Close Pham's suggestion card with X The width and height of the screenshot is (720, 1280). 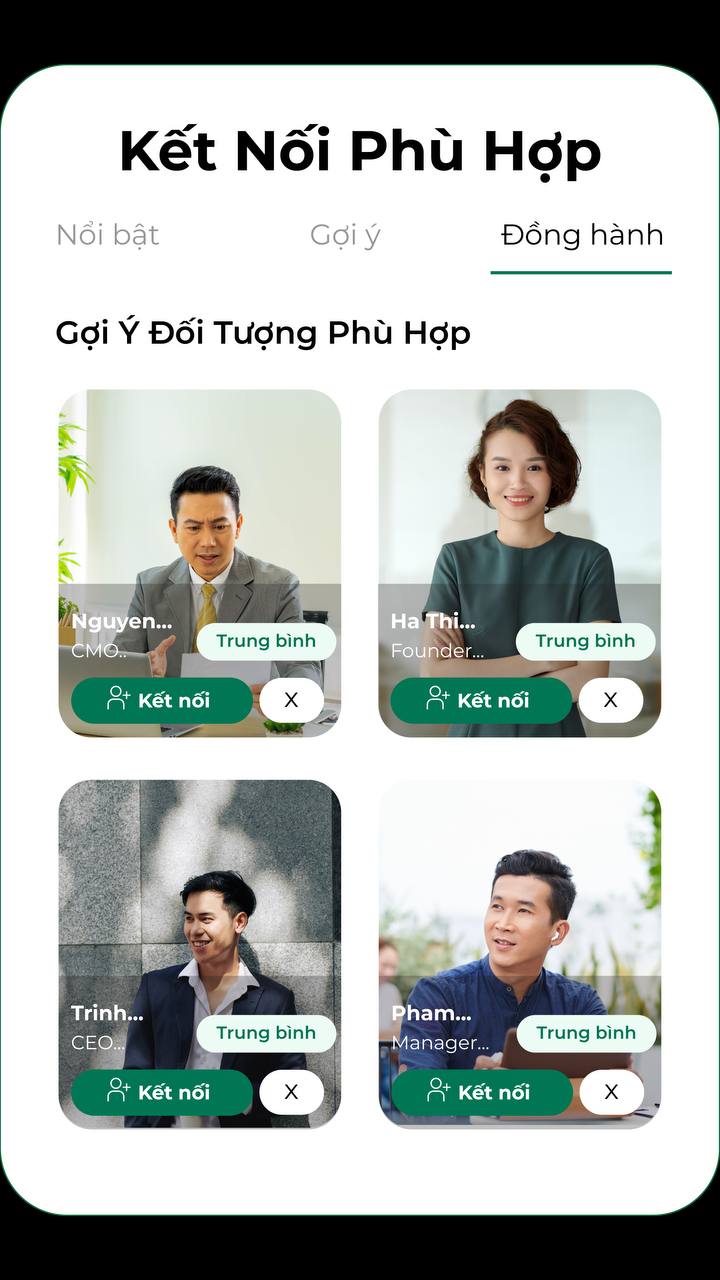(611, 1092)
